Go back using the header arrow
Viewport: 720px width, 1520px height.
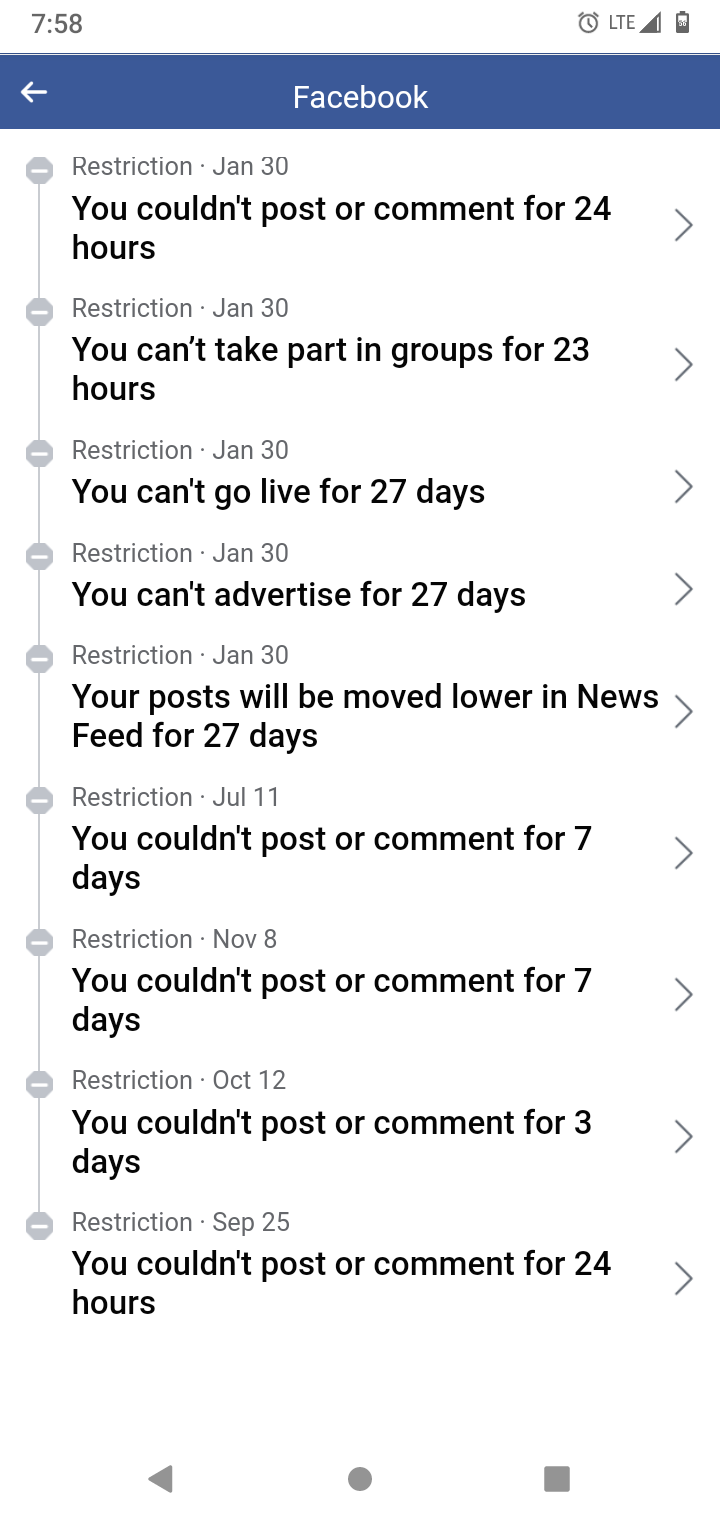tap(34, 93)
